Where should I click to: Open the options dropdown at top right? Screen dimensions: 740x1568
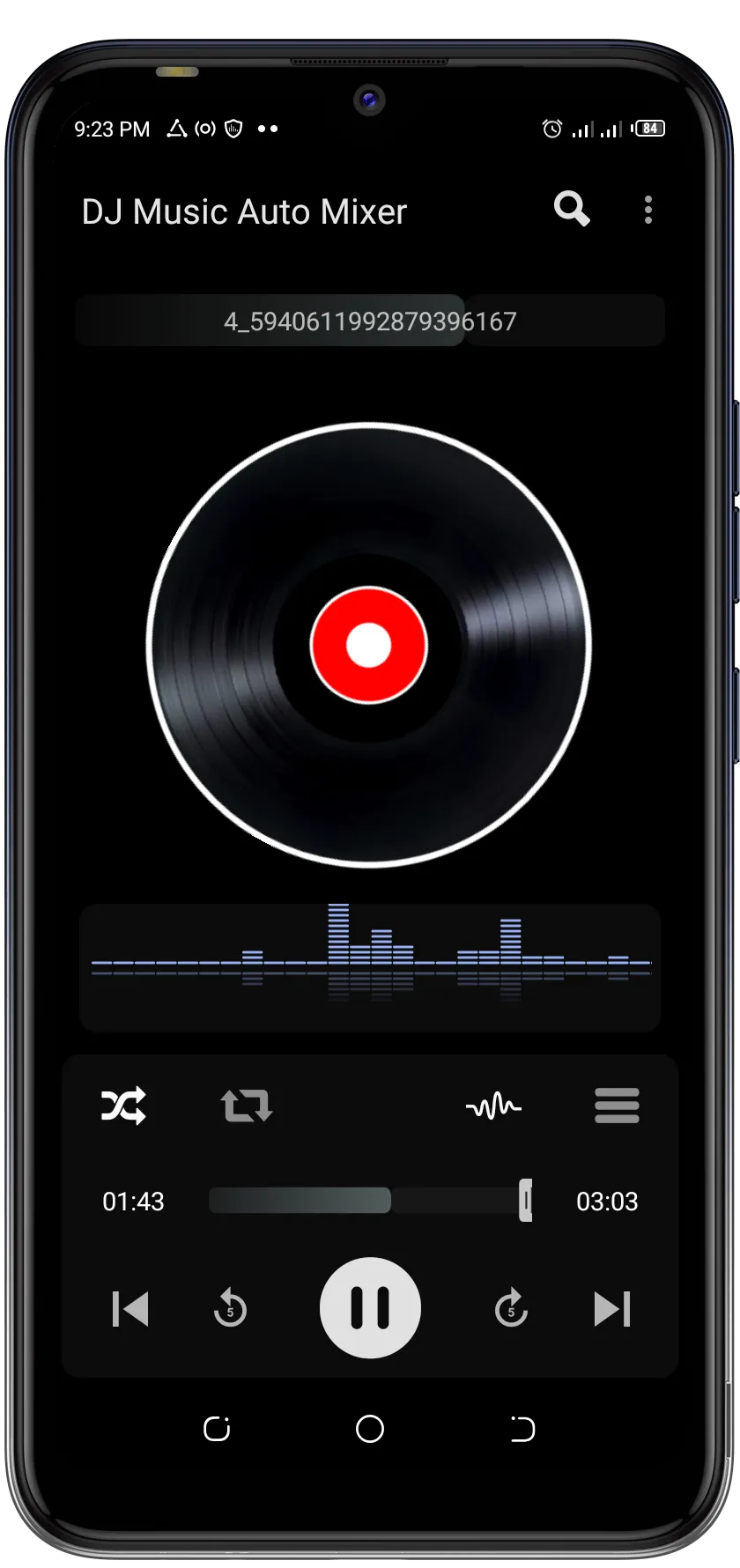(648, 211)
